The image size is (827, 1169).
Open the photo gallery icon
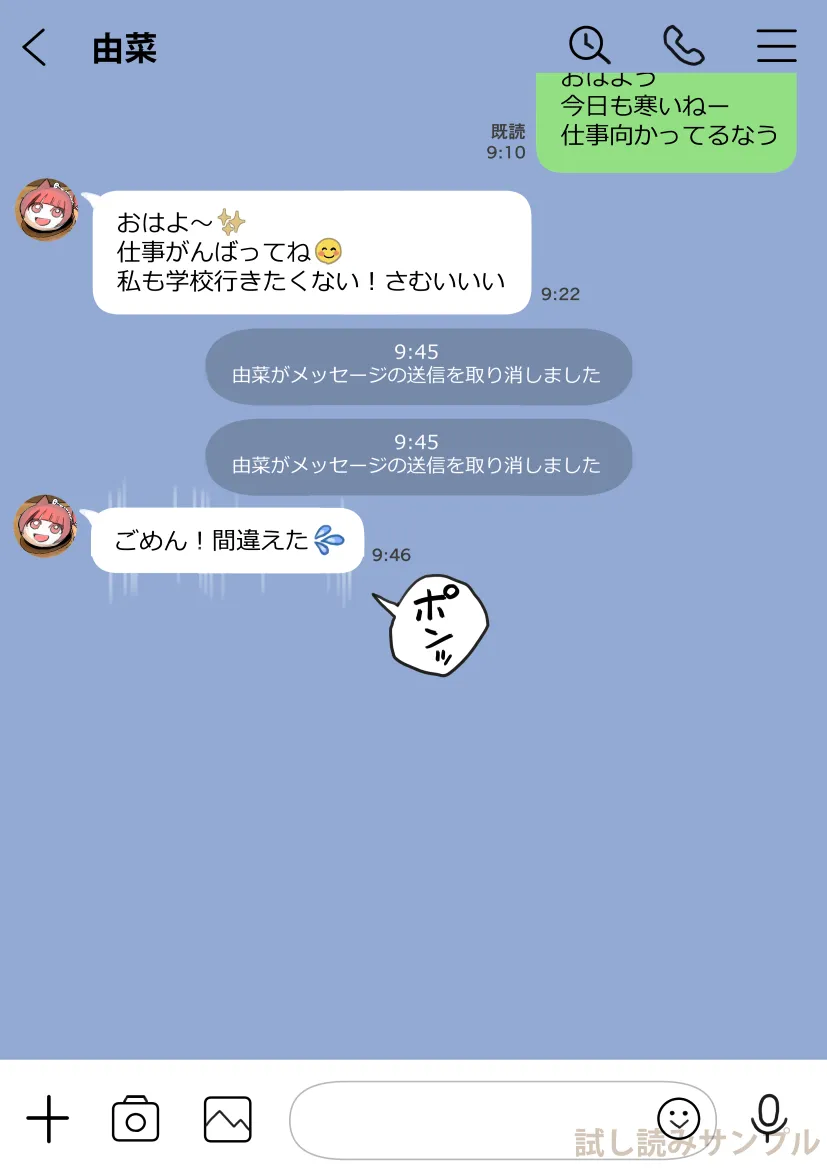coord(225,1120)
